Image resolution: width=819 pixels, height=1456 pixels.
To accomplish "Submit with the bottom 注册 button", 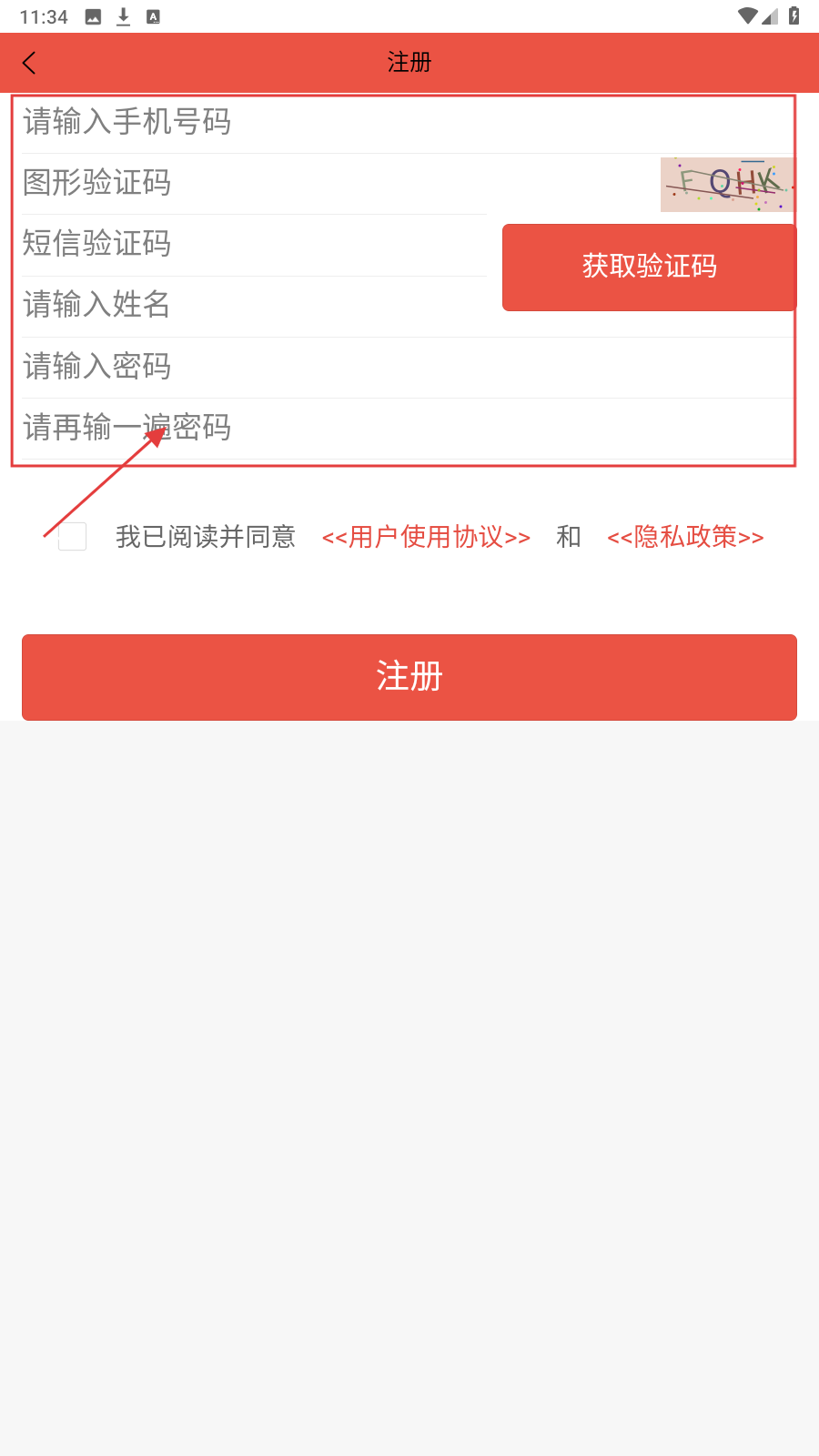I will pyautogui.click(x=409, y=677).
